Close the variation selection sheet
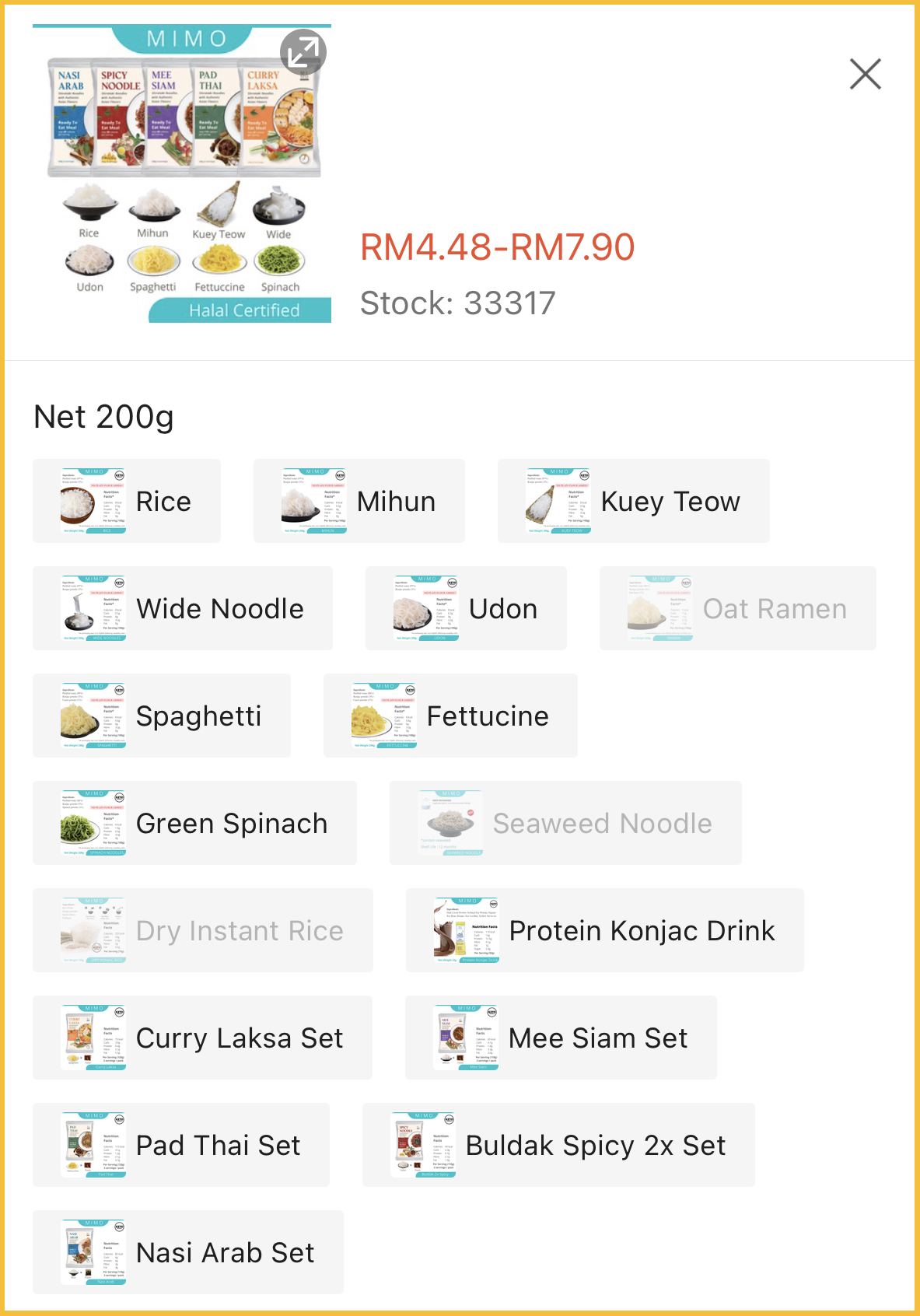This screenshot has width=920, height=1316. click(865, 75)
